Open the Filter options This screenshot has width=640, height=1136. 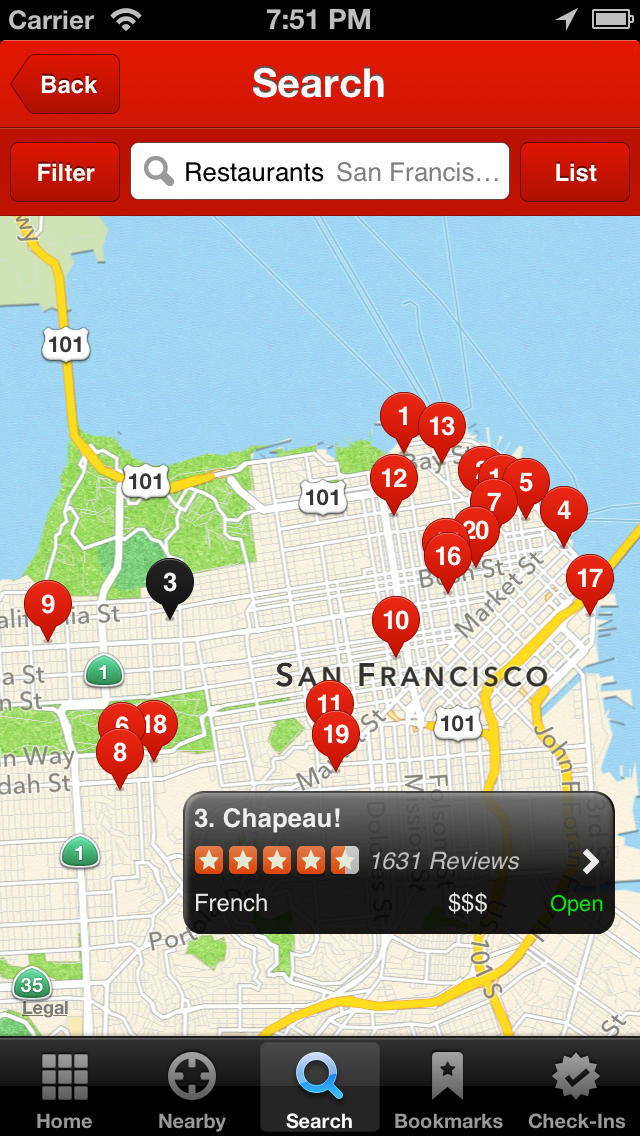point(65,173)
